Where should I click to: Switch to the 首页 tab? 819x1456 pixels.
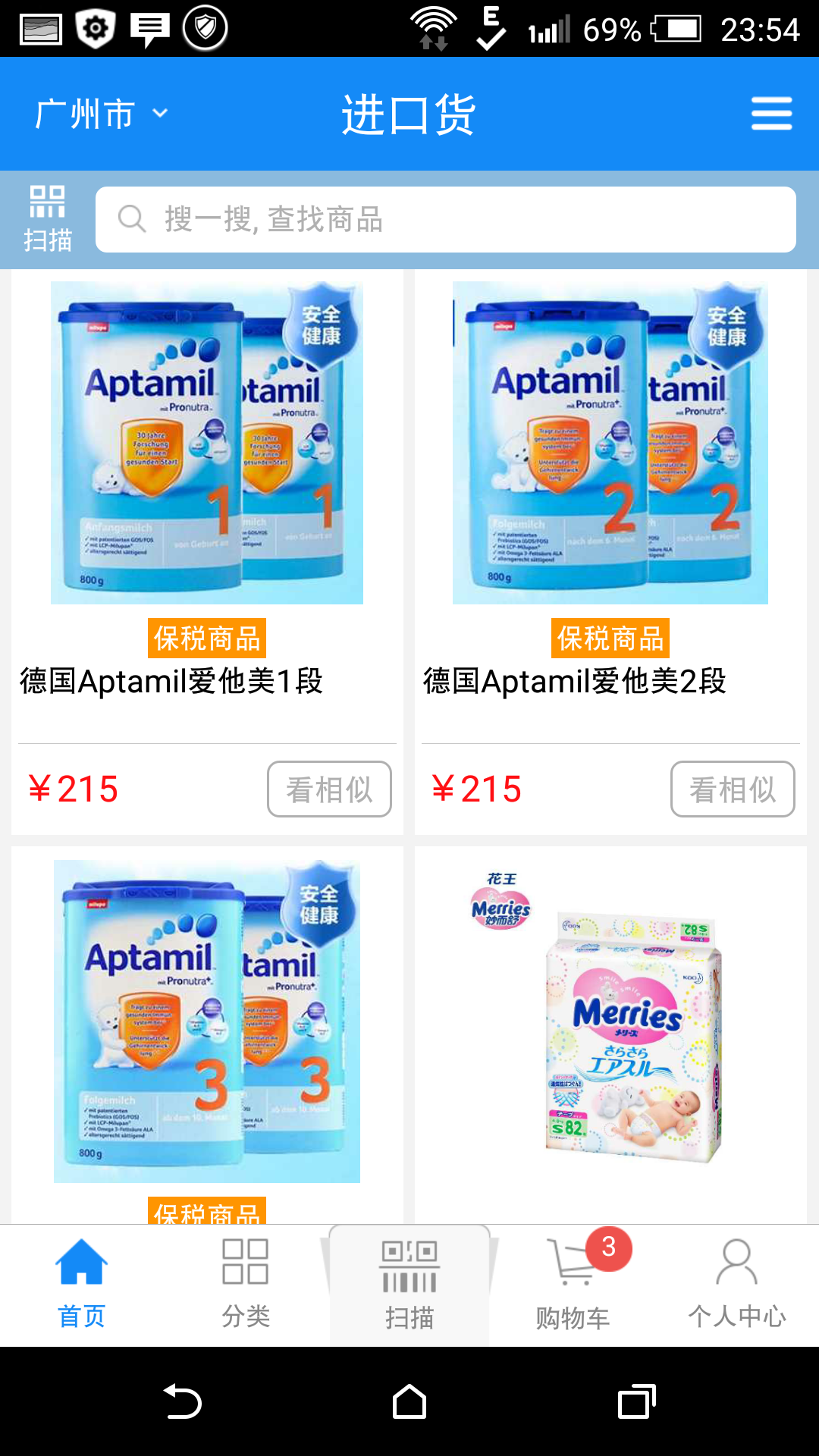click(82, 1285)
